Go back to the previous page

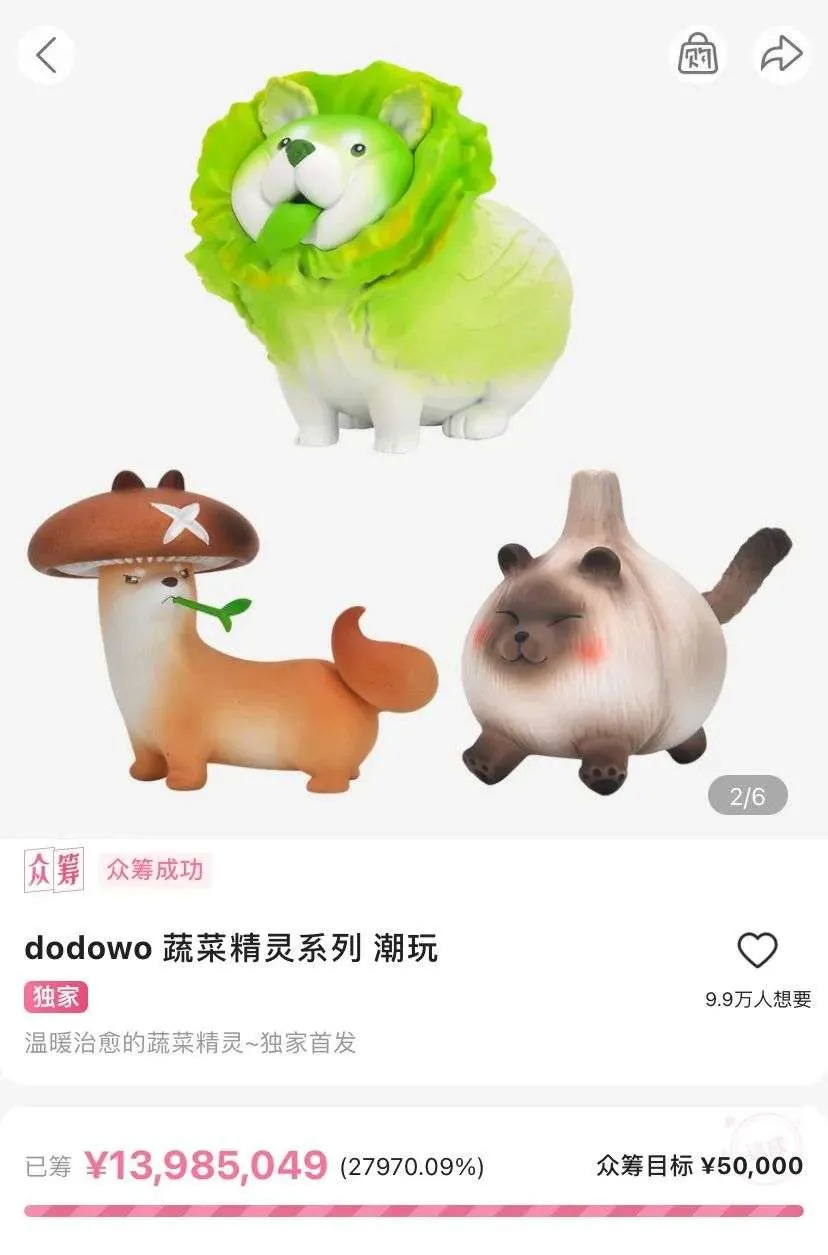pos(46,55)
